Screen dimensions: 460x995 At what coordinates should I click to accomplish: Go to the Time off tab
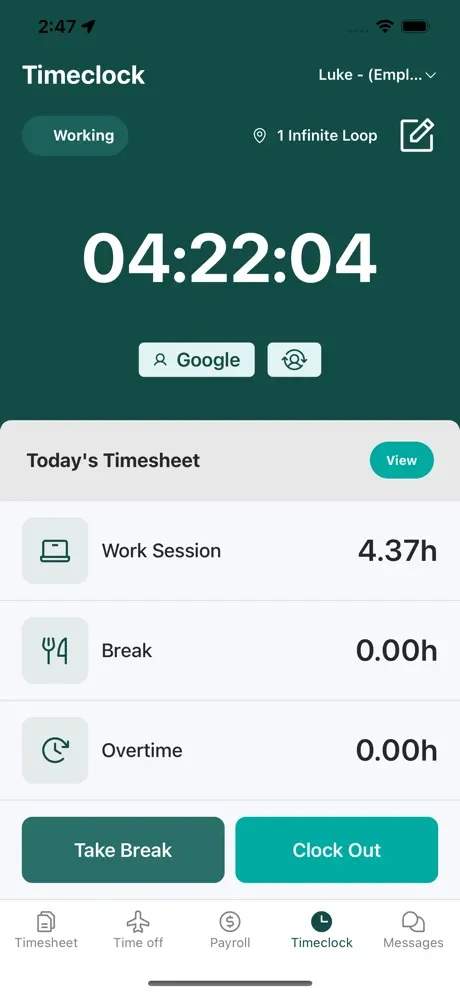tap(138, 930)
